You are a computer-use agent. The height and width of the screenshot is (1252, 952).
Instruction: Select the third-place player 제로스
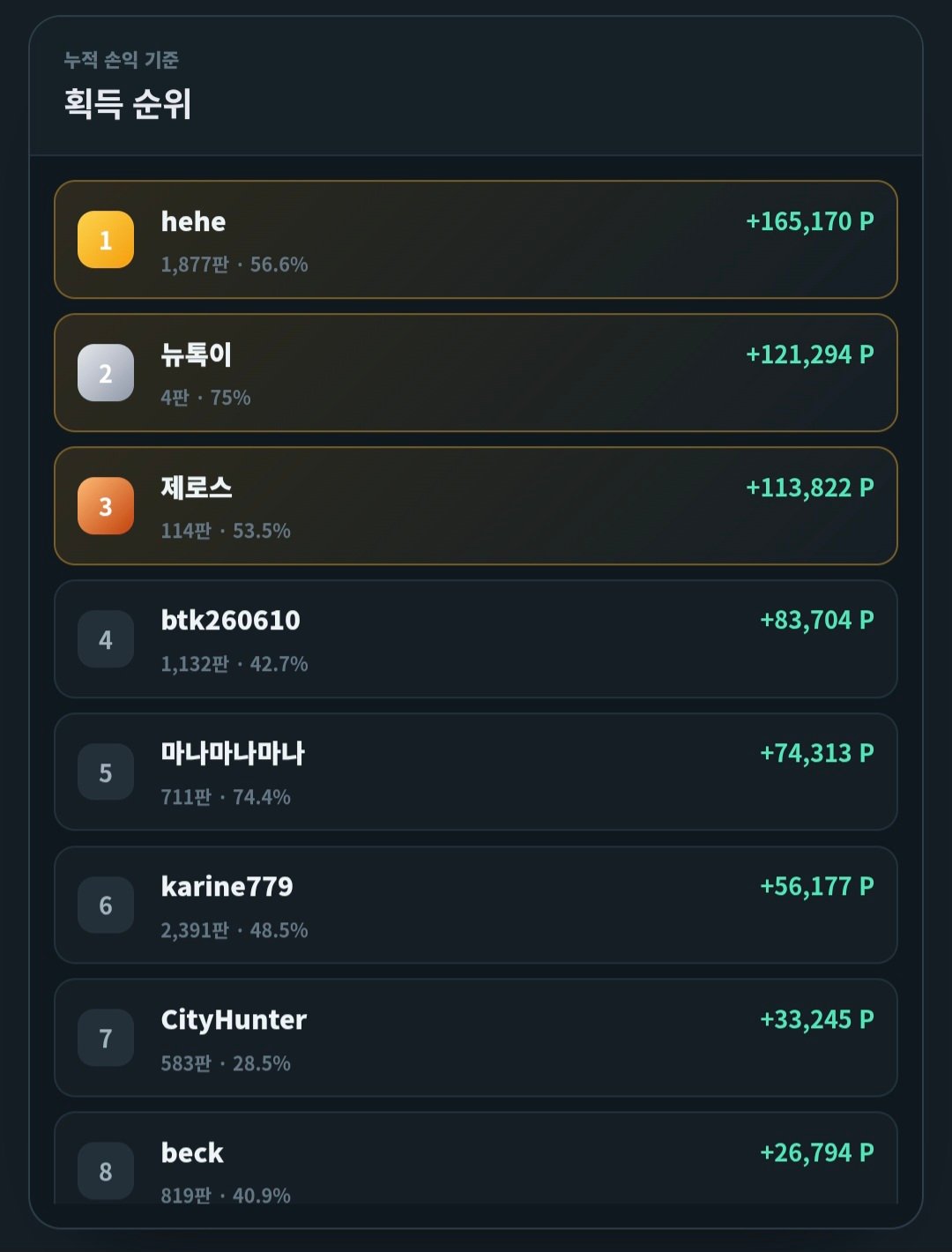pos(476,506)
